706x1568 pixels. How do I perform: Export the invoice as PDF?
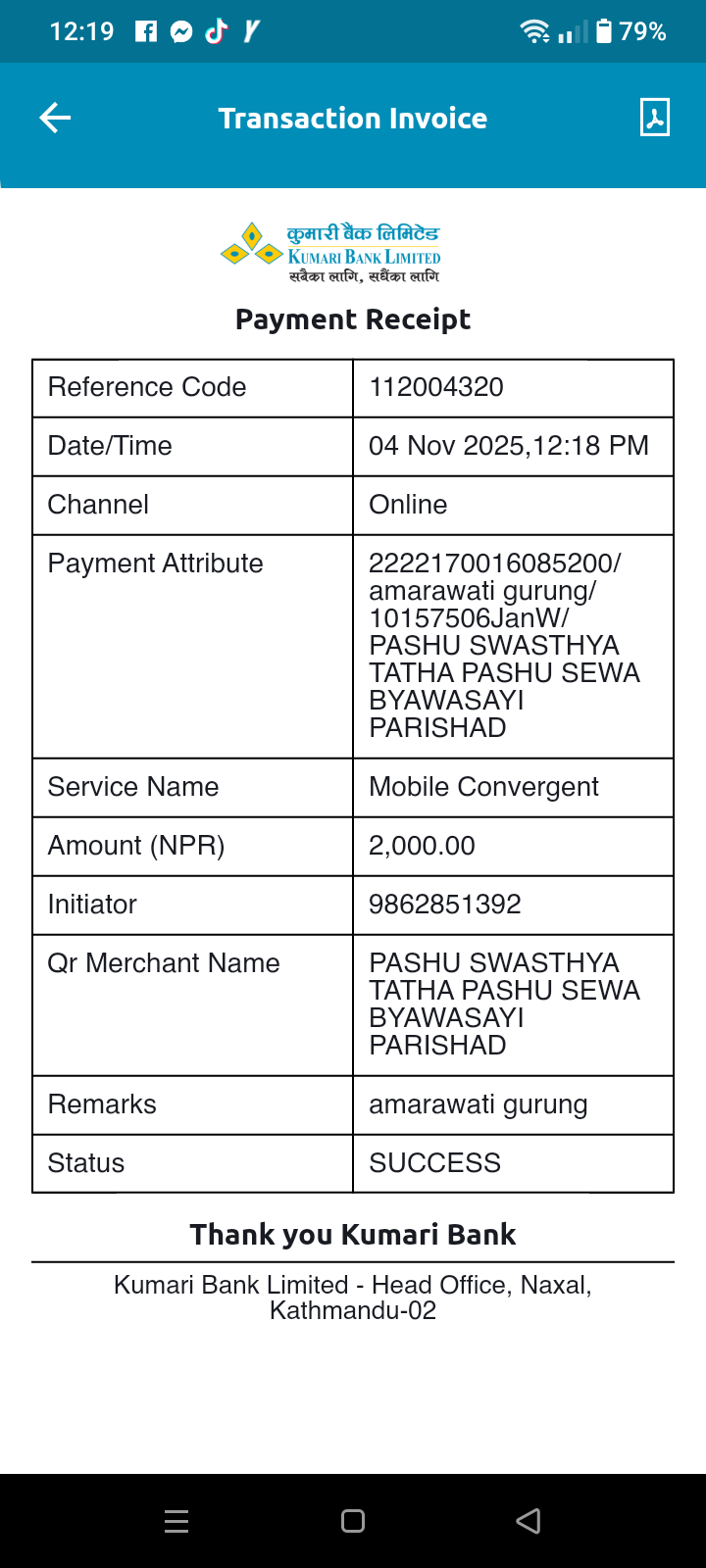655,118
